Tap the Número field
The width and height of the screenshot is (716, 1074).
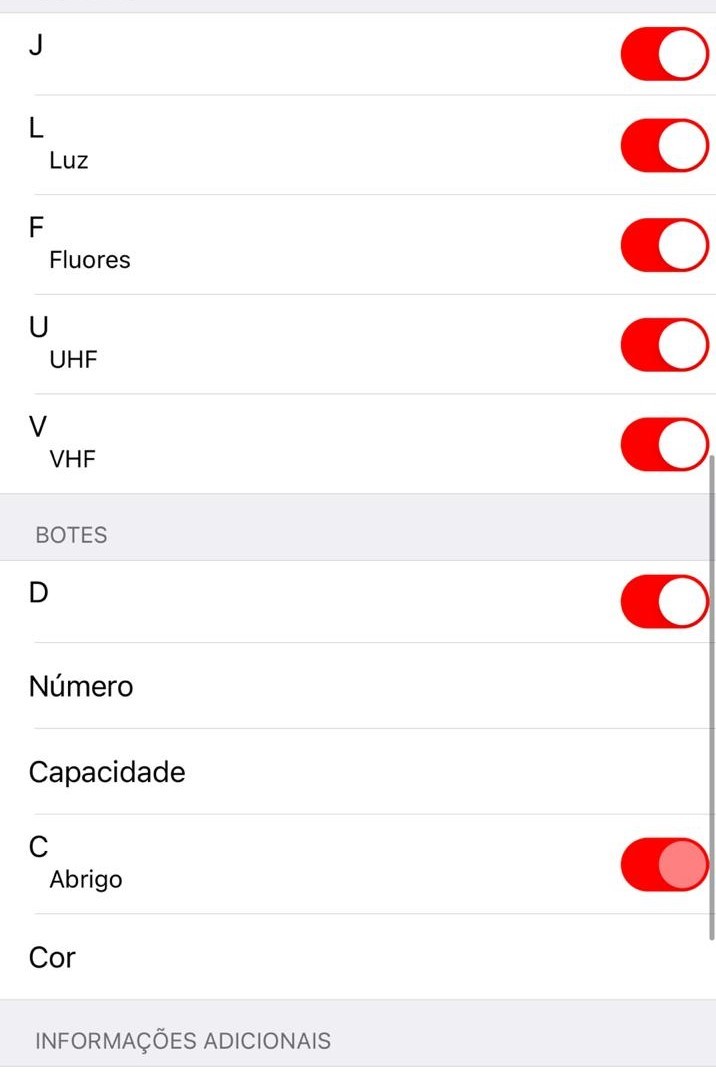(358, 686)
